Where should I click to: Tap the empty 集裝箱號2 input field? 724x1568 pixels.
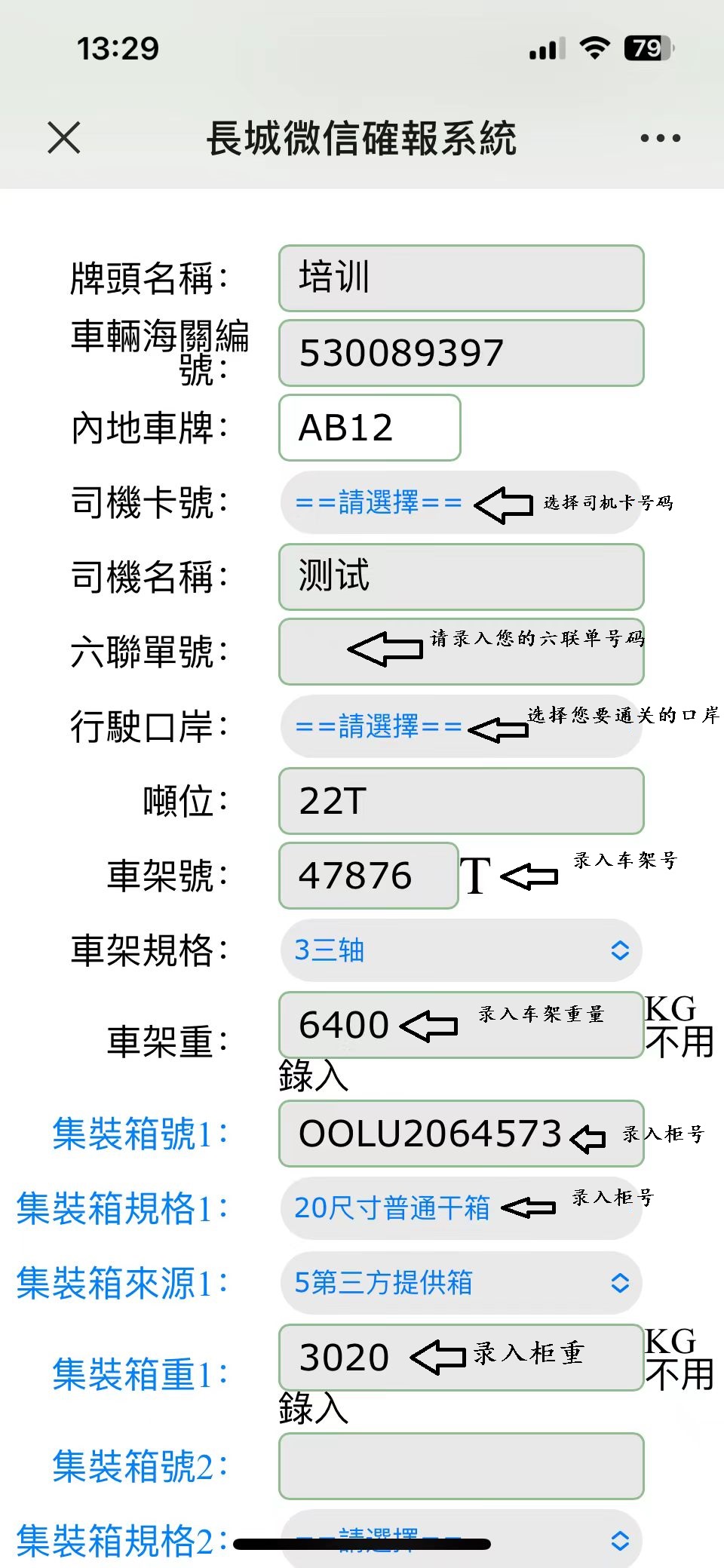461,1466
